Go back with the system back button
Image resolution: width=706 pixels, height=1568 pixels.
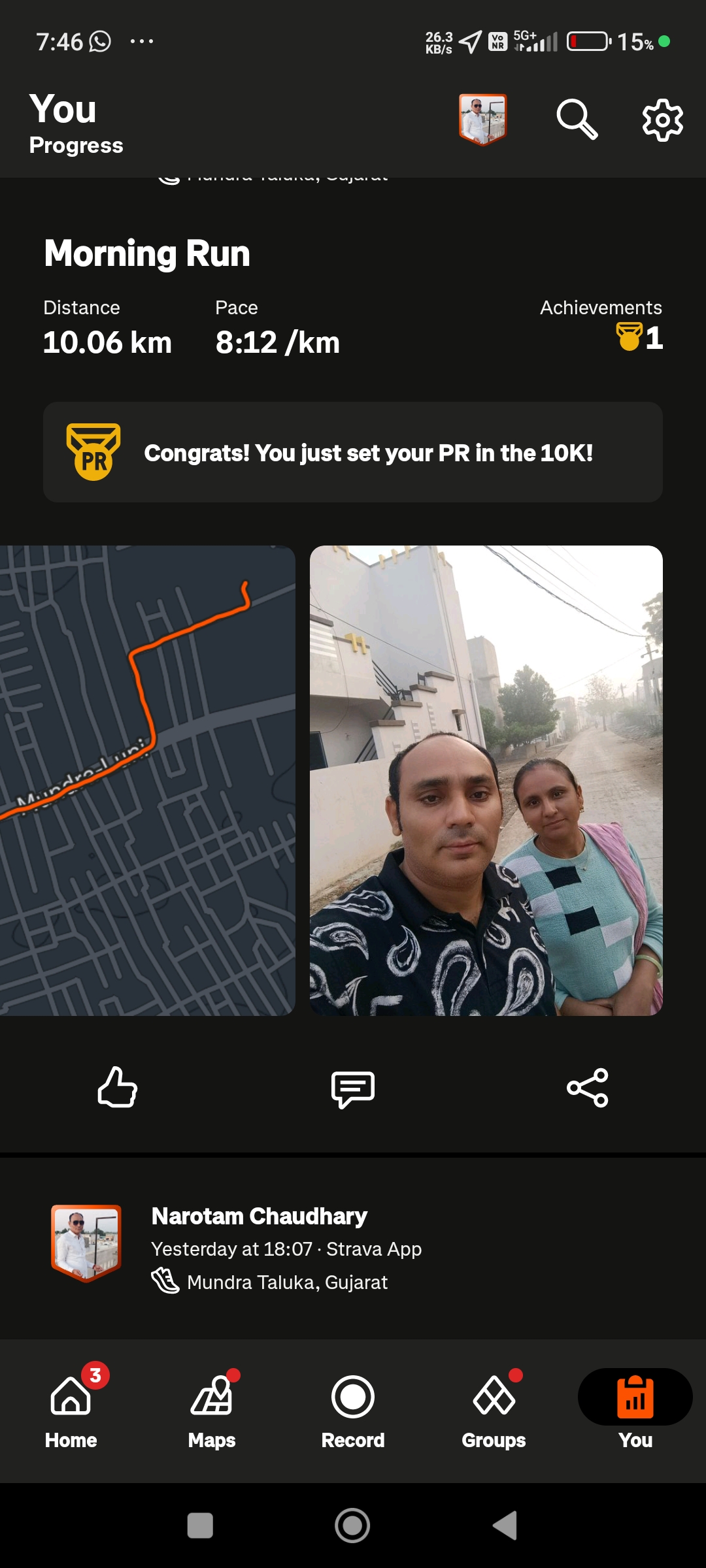505,1526
